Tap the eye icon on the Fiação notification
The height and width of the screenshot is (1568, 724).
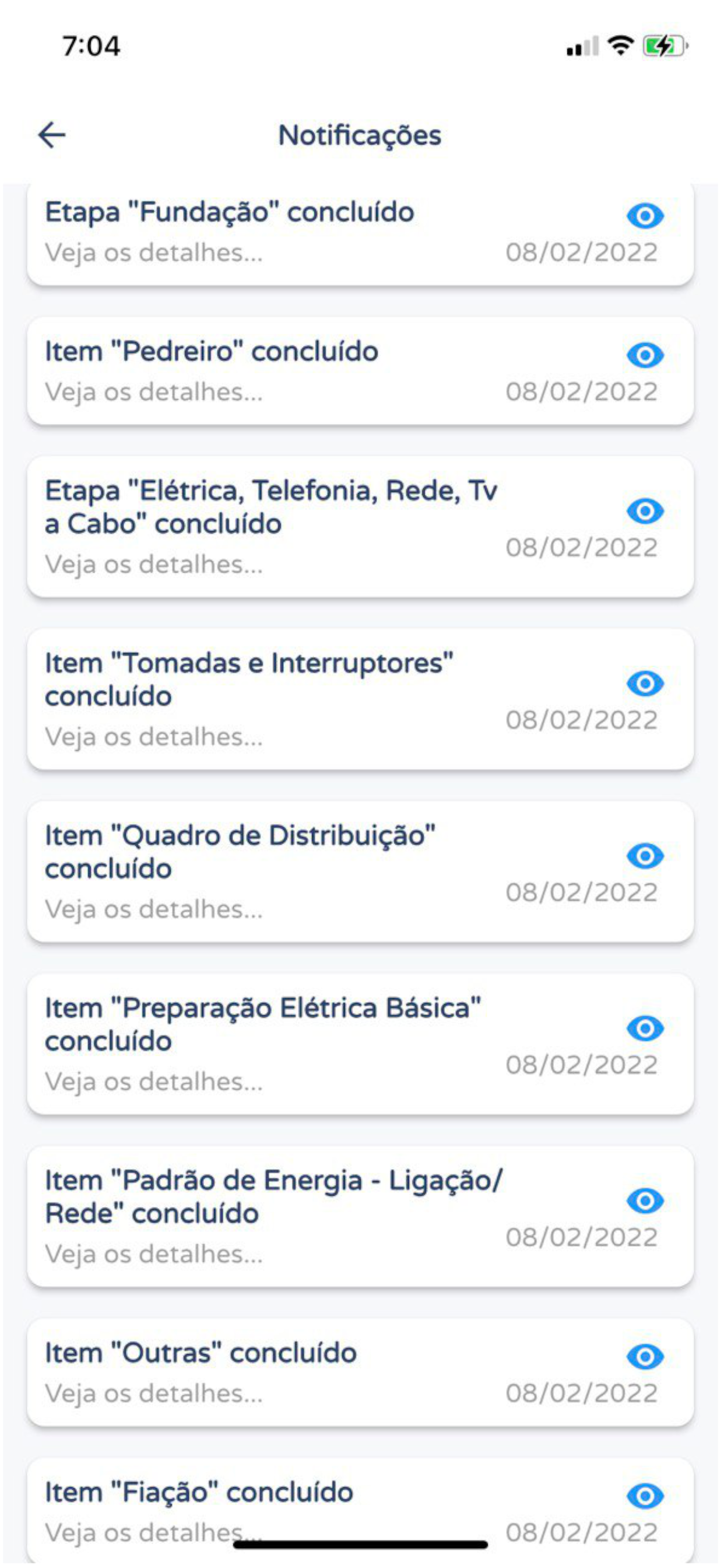[x=645, y=1496]
